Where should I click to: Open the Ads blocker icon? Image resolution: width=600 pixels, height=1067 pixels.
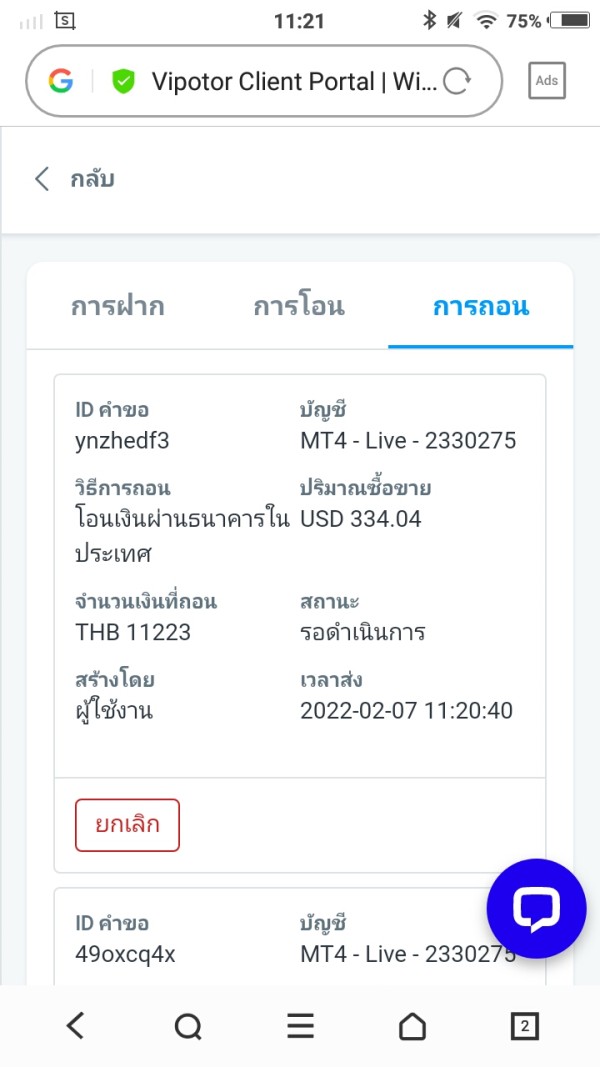pos(546,81)
